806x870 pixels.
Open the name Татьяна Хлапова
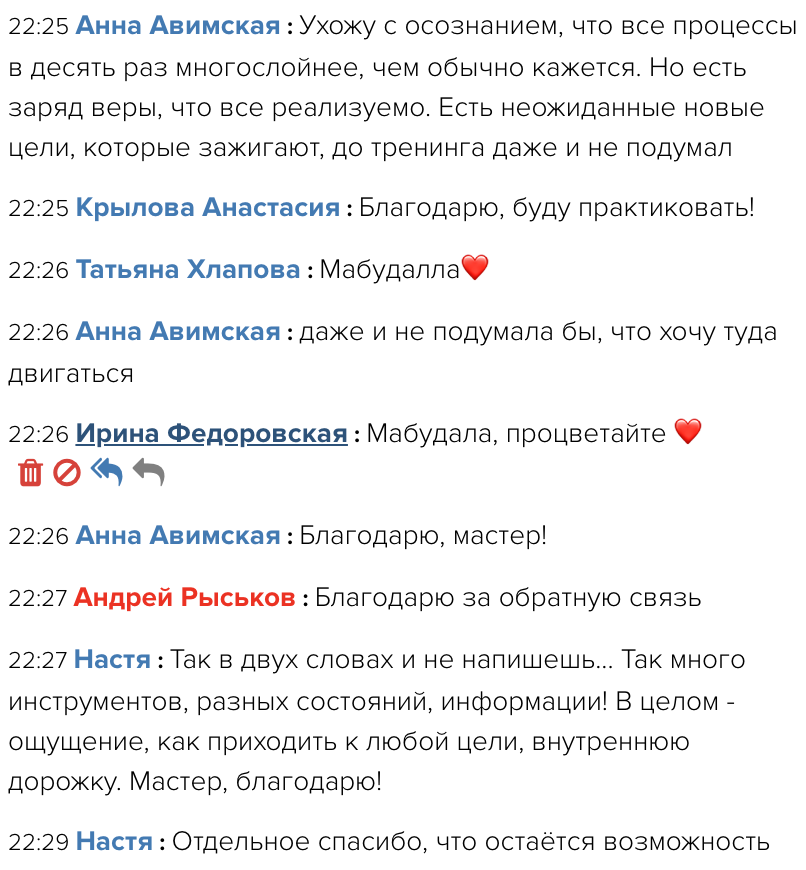coord(188,270)
